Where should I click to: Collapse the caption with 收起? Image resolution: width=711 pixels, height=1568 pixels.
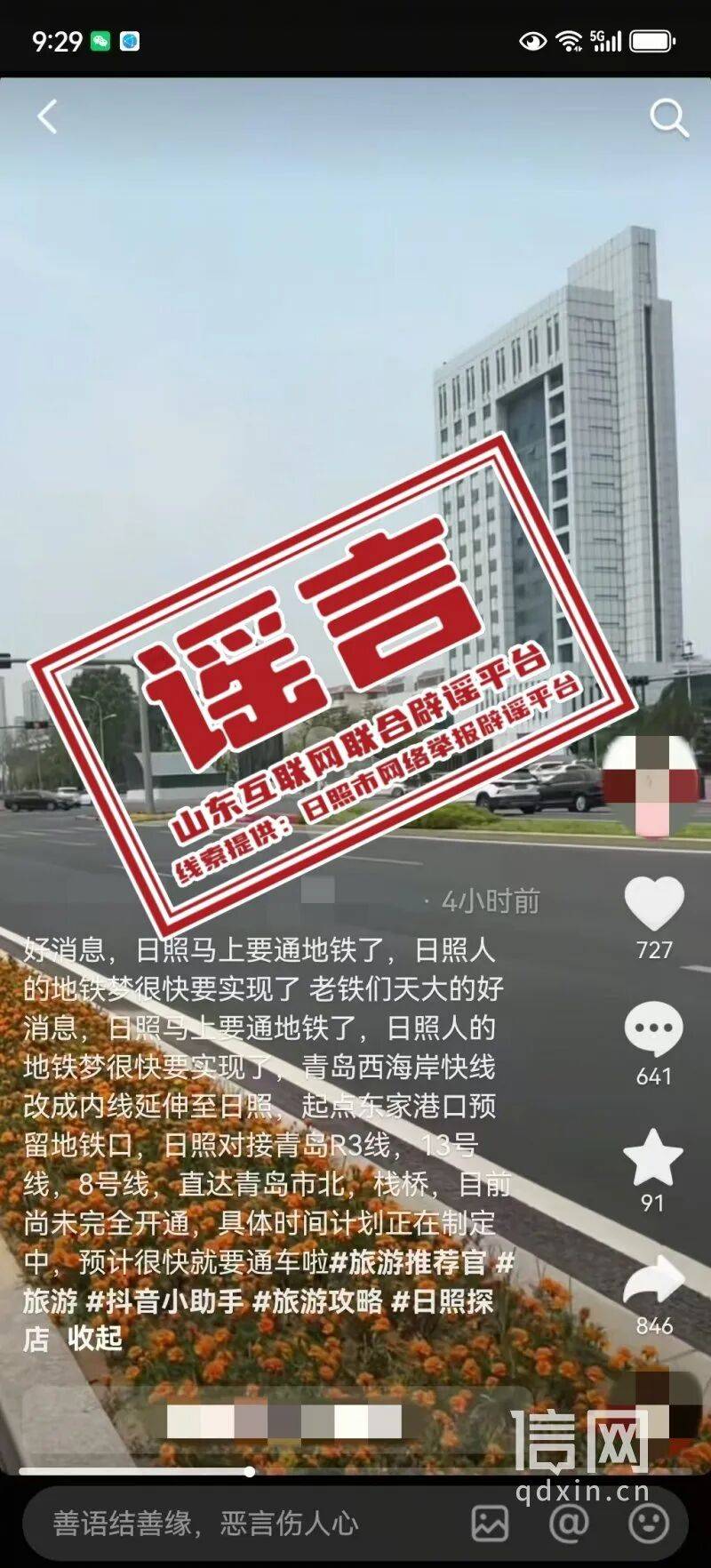pyautogui.click(x=95, y=1338)
